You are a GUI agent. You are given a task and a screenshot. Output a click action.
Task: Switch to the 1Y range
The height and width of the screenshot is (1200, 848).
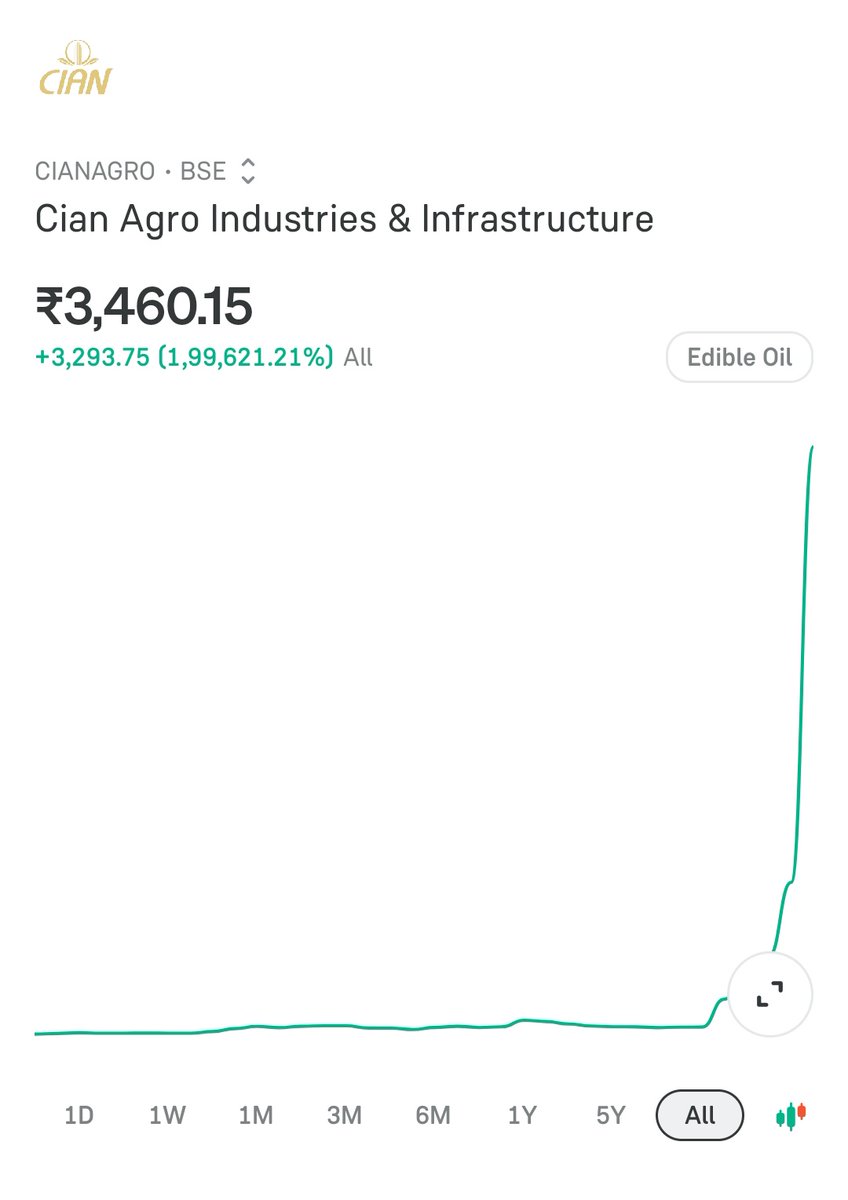pos(522,1115)
